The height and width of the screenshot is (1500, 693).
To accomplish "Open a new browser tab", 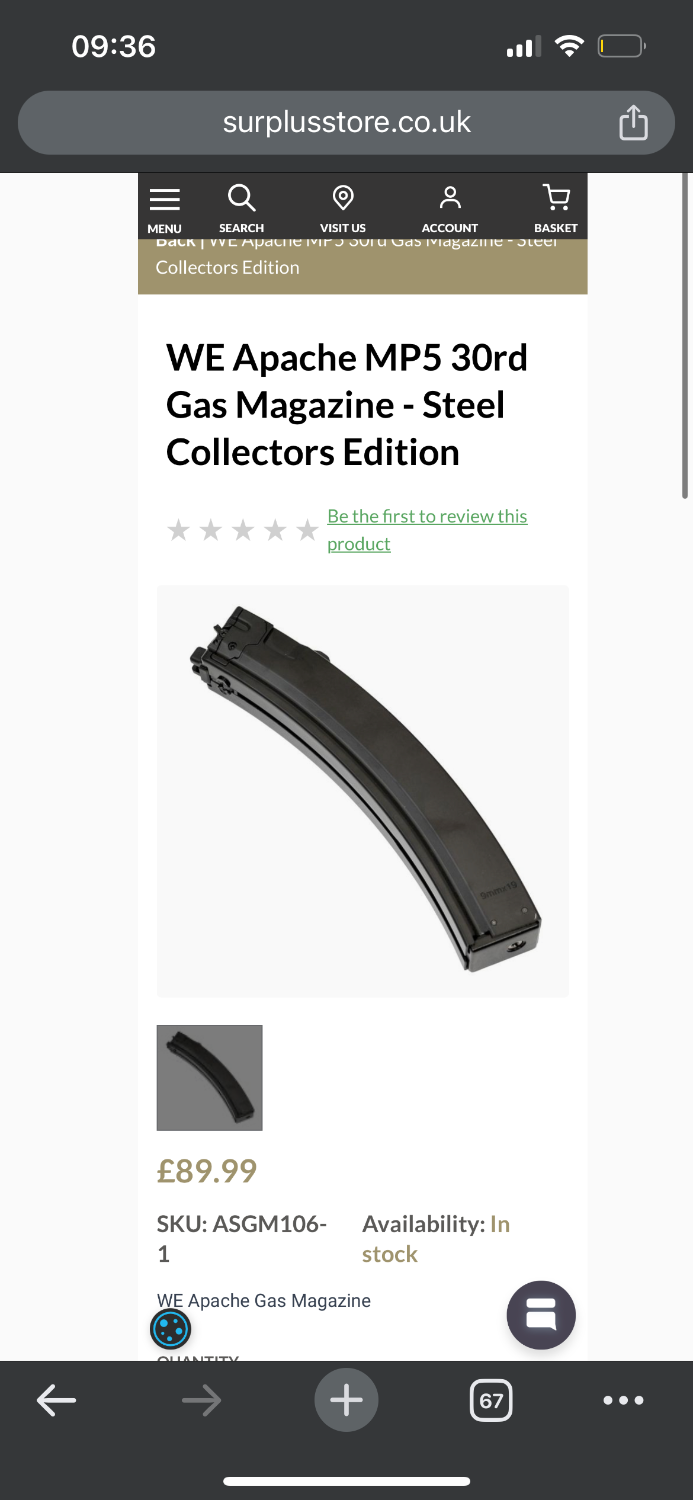I will pyautogui.click(x=346, y=1400).
